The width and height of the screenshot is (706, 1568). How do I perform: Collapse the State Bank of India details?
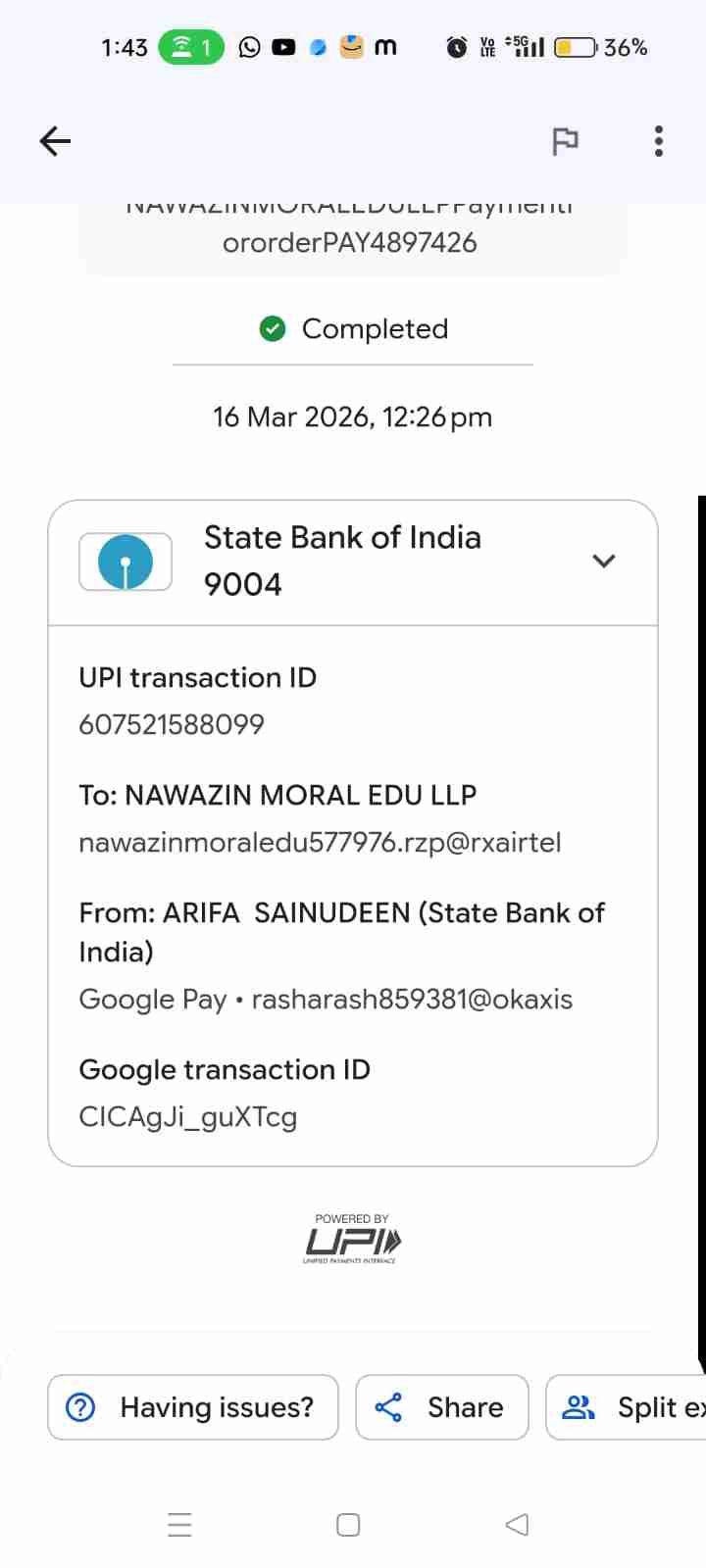[x=603, y=561]
